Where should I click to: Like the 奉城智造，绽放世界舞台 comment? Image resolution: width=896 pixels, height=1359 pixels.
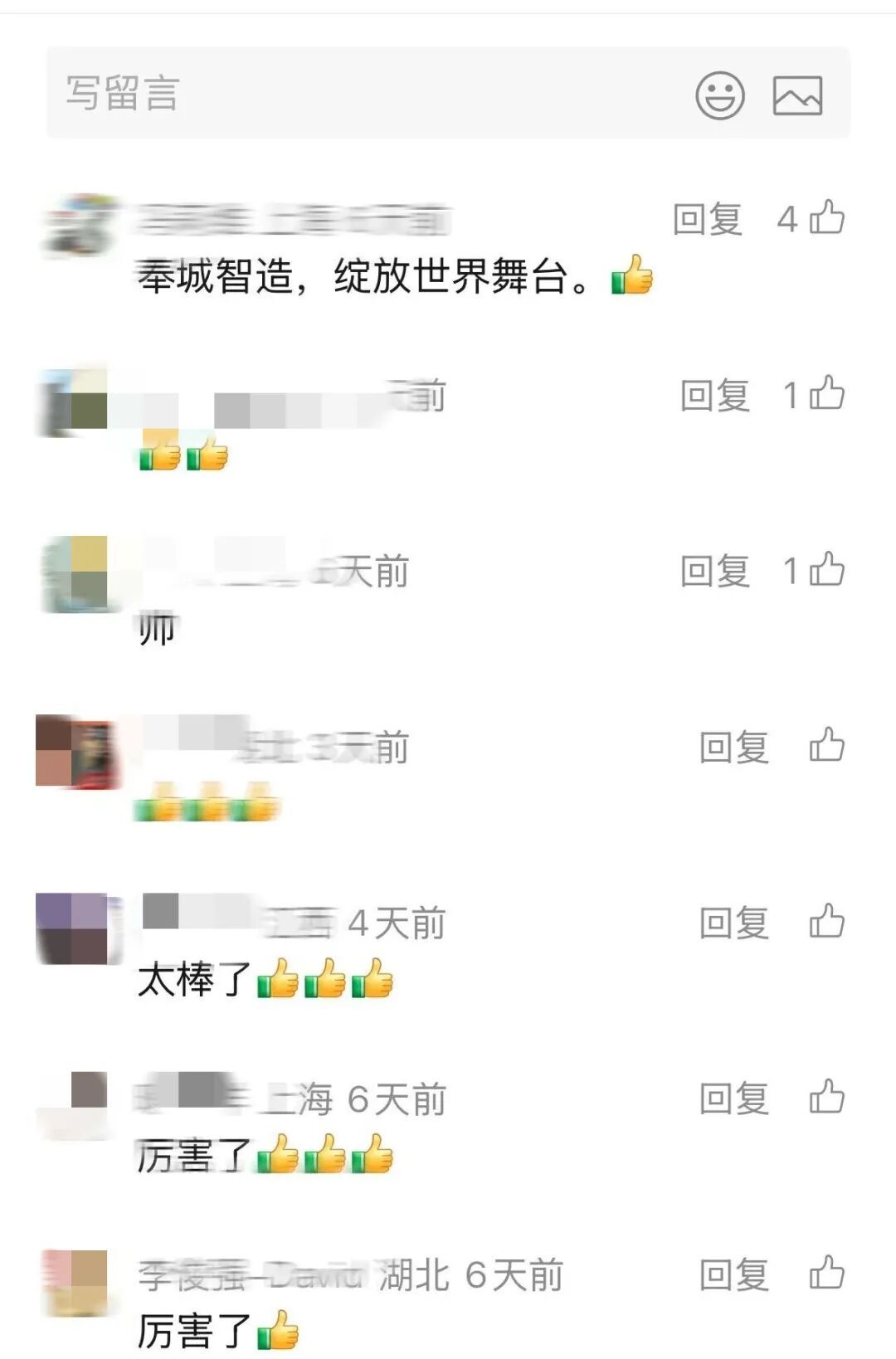pos(827,218)
